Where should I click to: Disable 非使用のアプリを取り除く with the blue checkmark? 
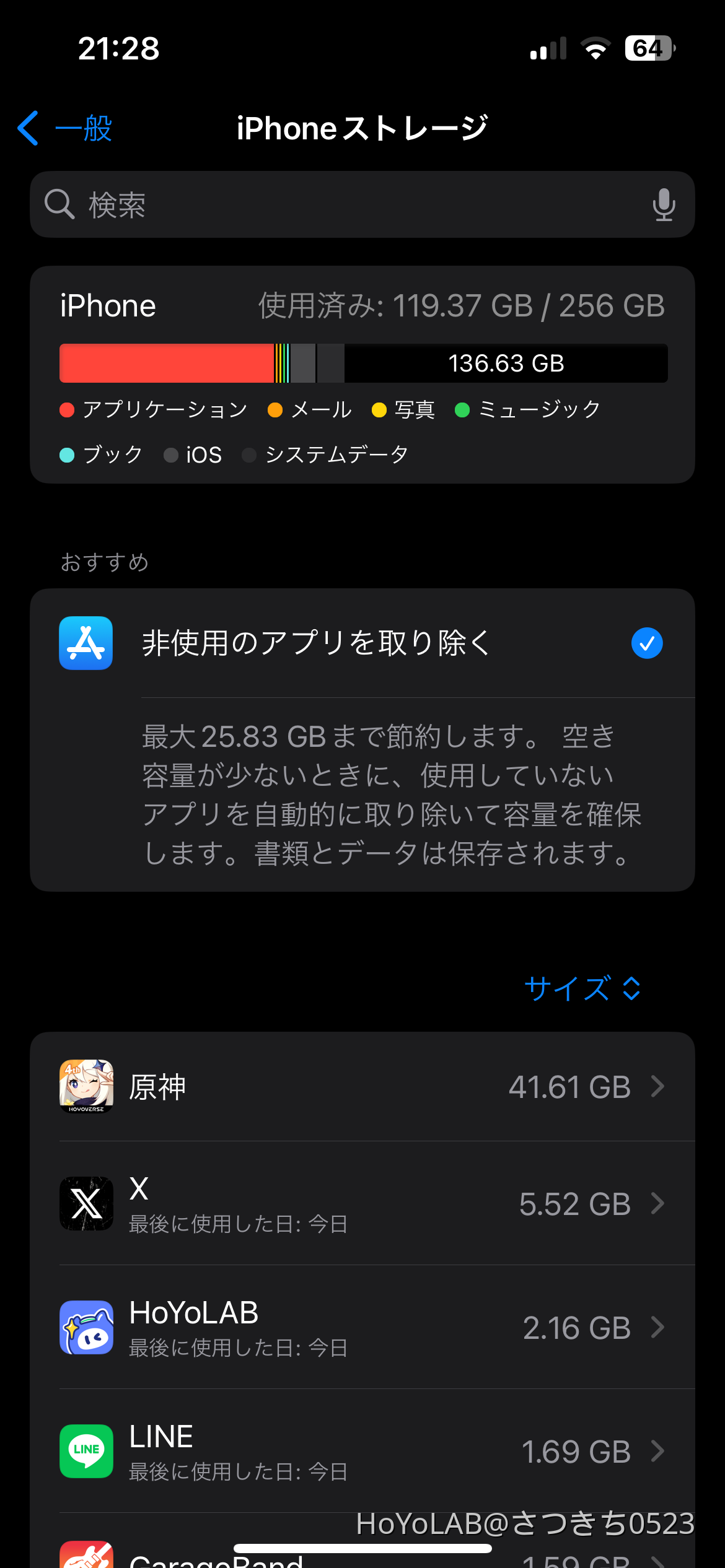tap(647, 643)
